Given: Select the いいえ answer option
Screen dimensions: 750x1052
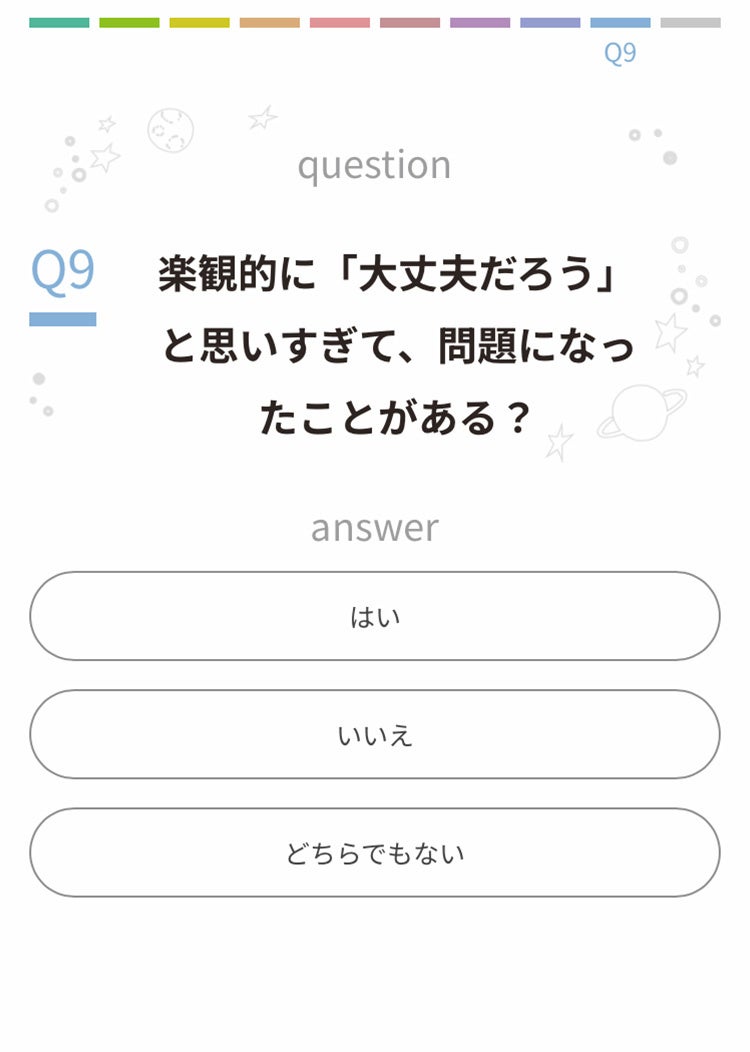Looking at the screenshot, I should point(375,735).
